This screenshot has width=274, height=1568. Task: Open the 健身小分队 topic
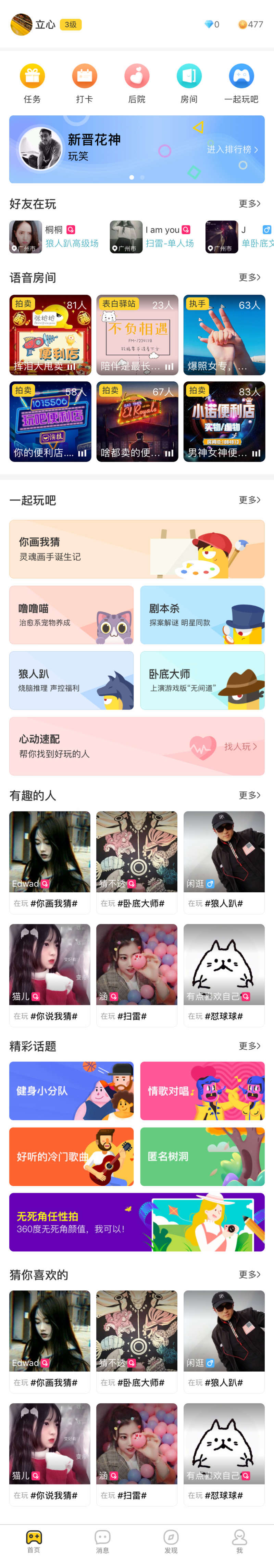click(x=71, y=1091)
